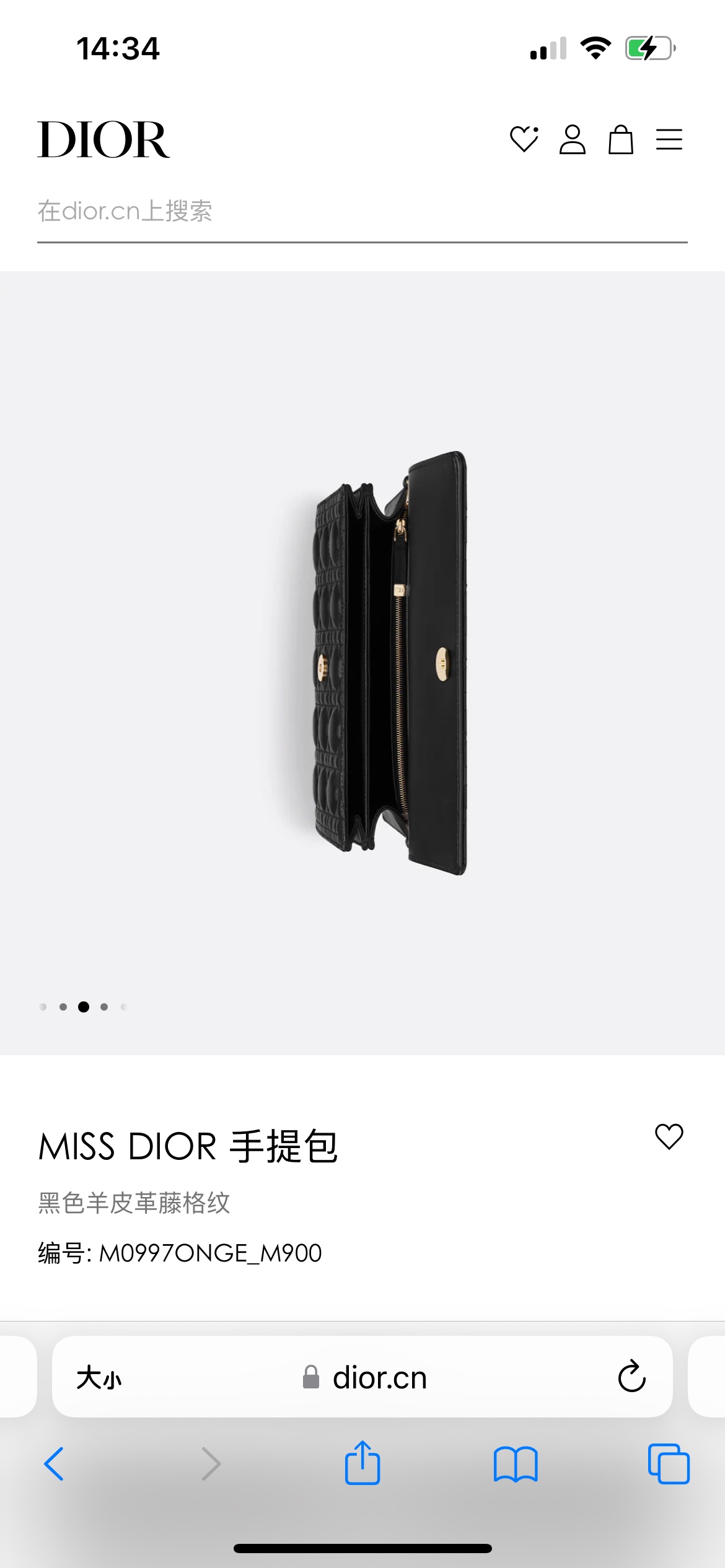Open Safari bookmarks
Screen dimensions: 725x1568
coord(516,1464)
